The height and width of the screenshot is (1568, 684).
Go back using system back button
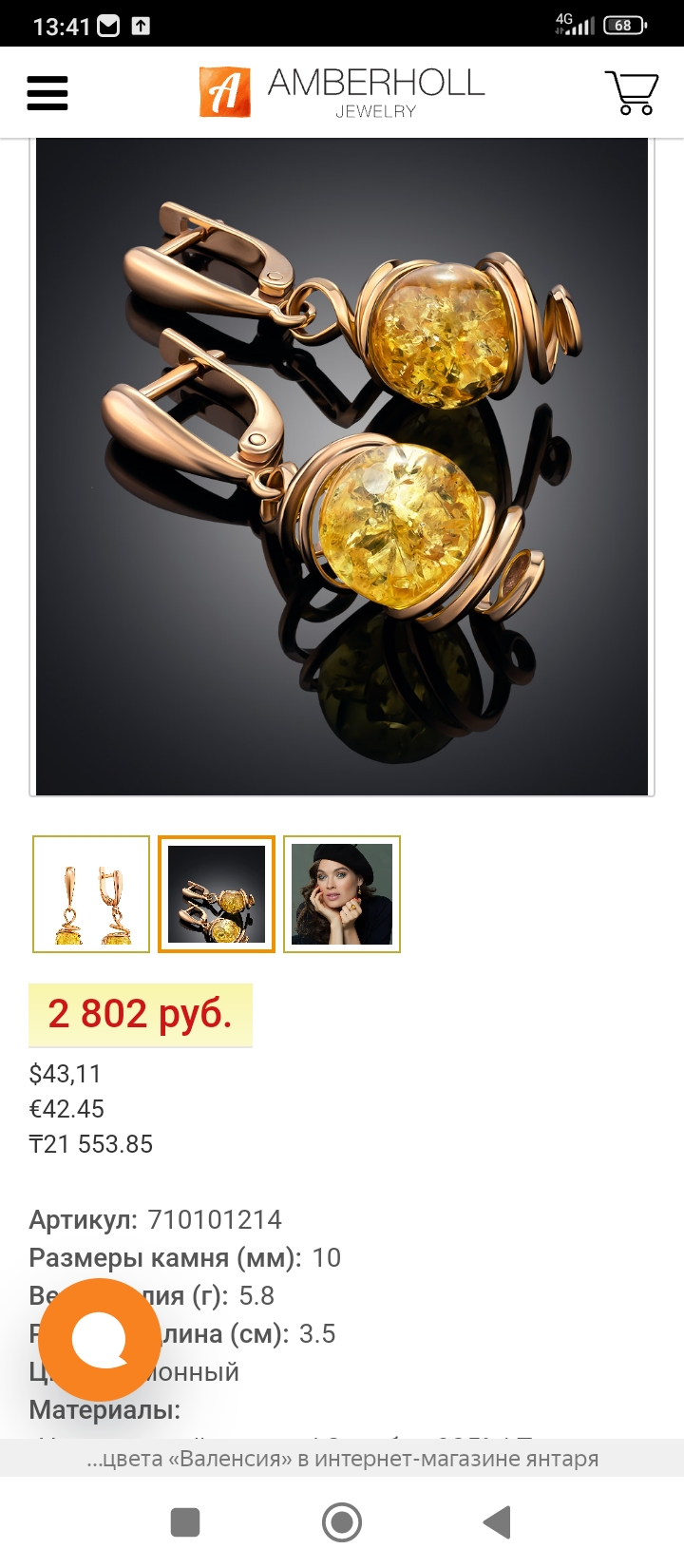coord(498,1522)
